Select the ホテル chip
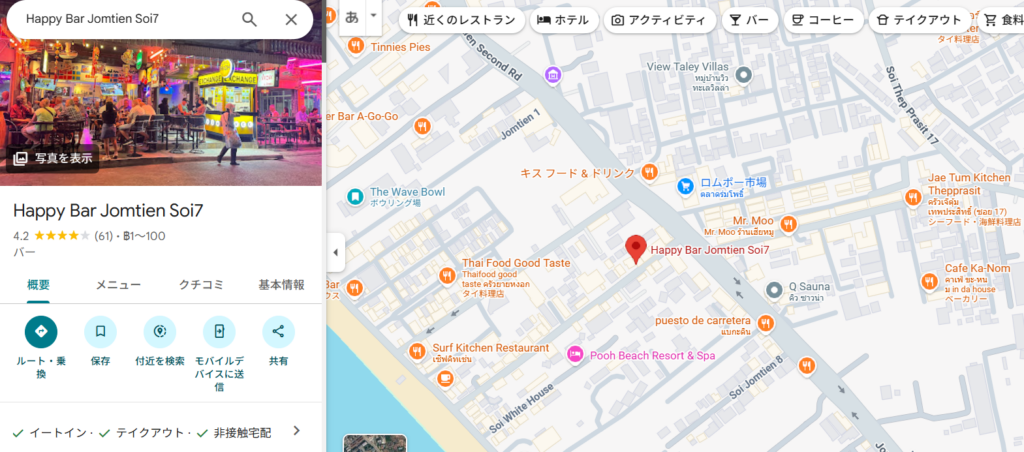Image resolution: width=1024 pixels, height=452 pixels. [563, 20]
